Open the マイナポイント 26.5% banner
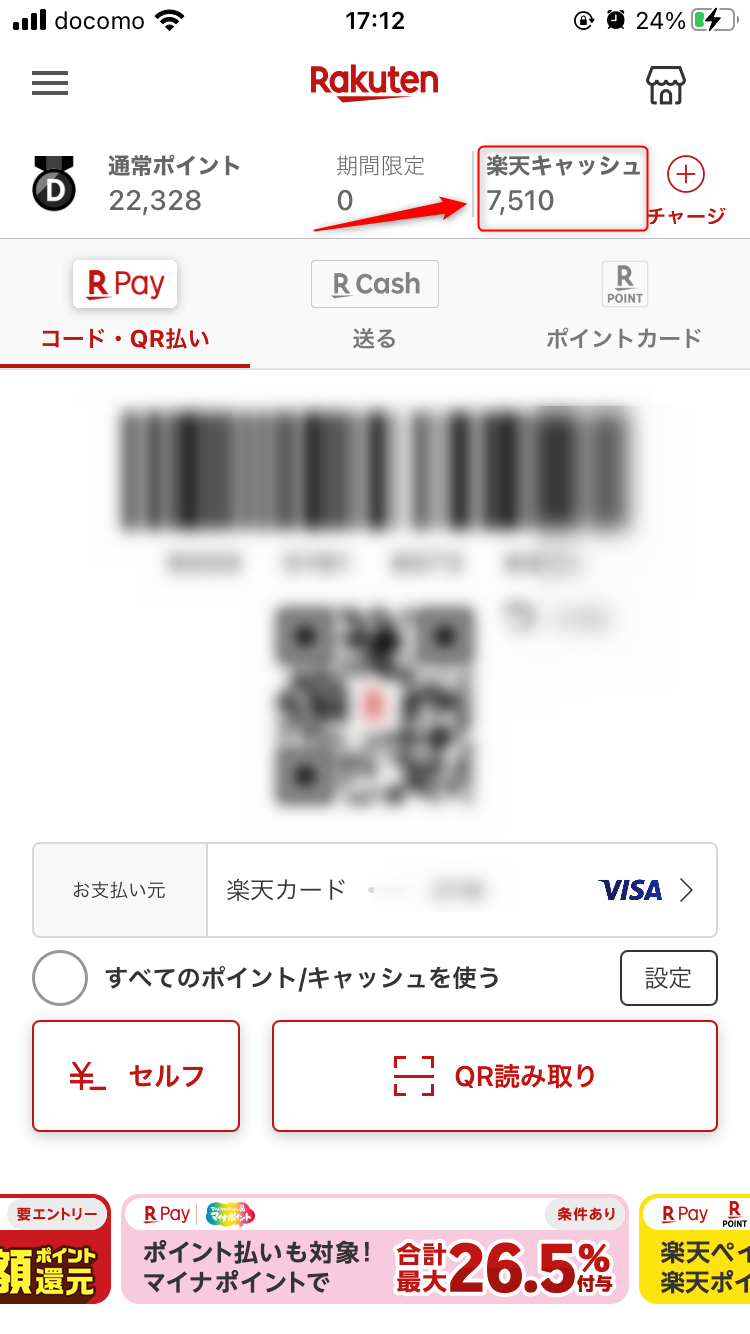This screenshot has height=1334, width=750. [x=375, y=1249]
